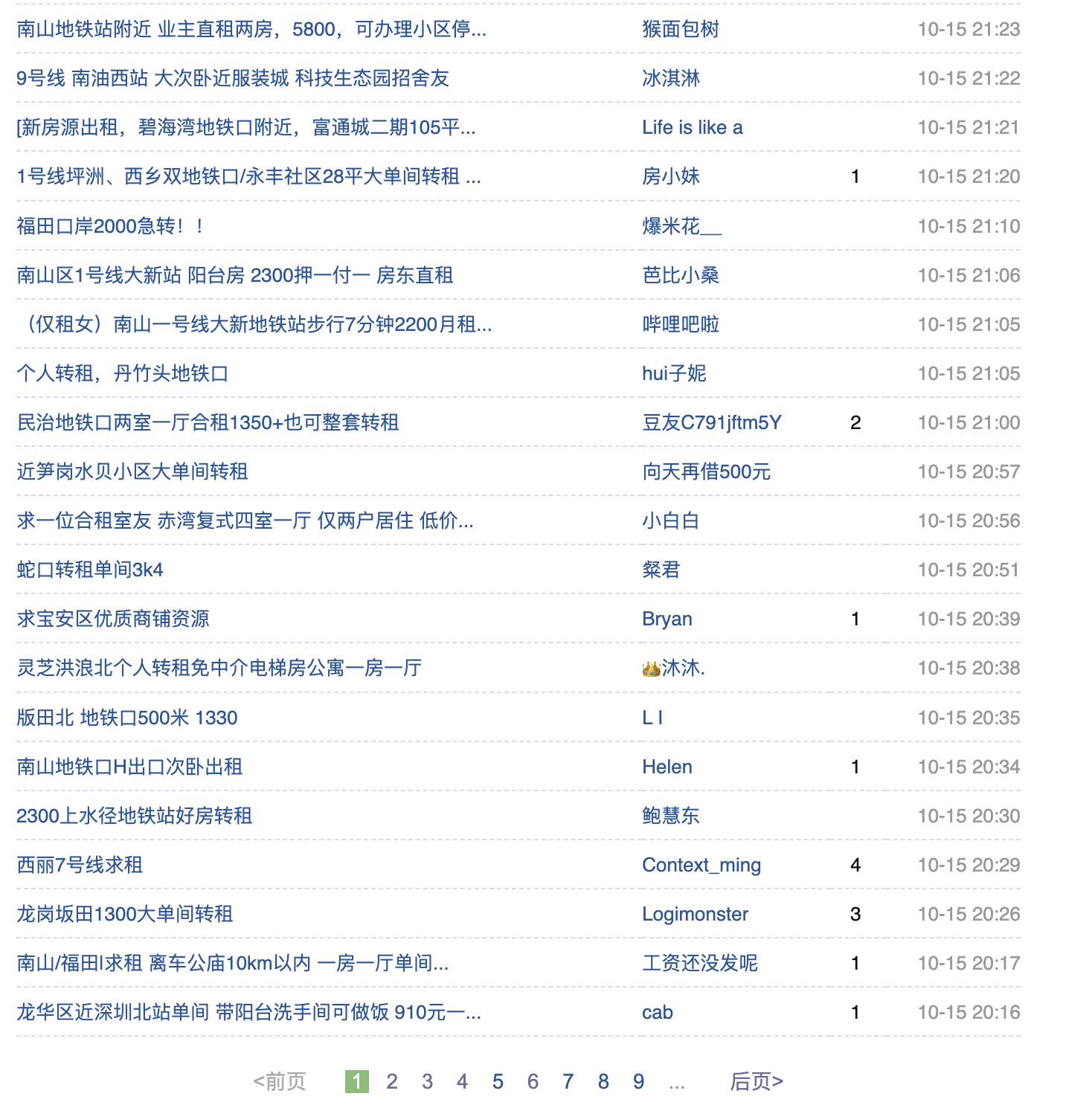Open post 个人转租，丹竹头地铁口
This screenshot has width=1092, height=1108.
[123, 373]
